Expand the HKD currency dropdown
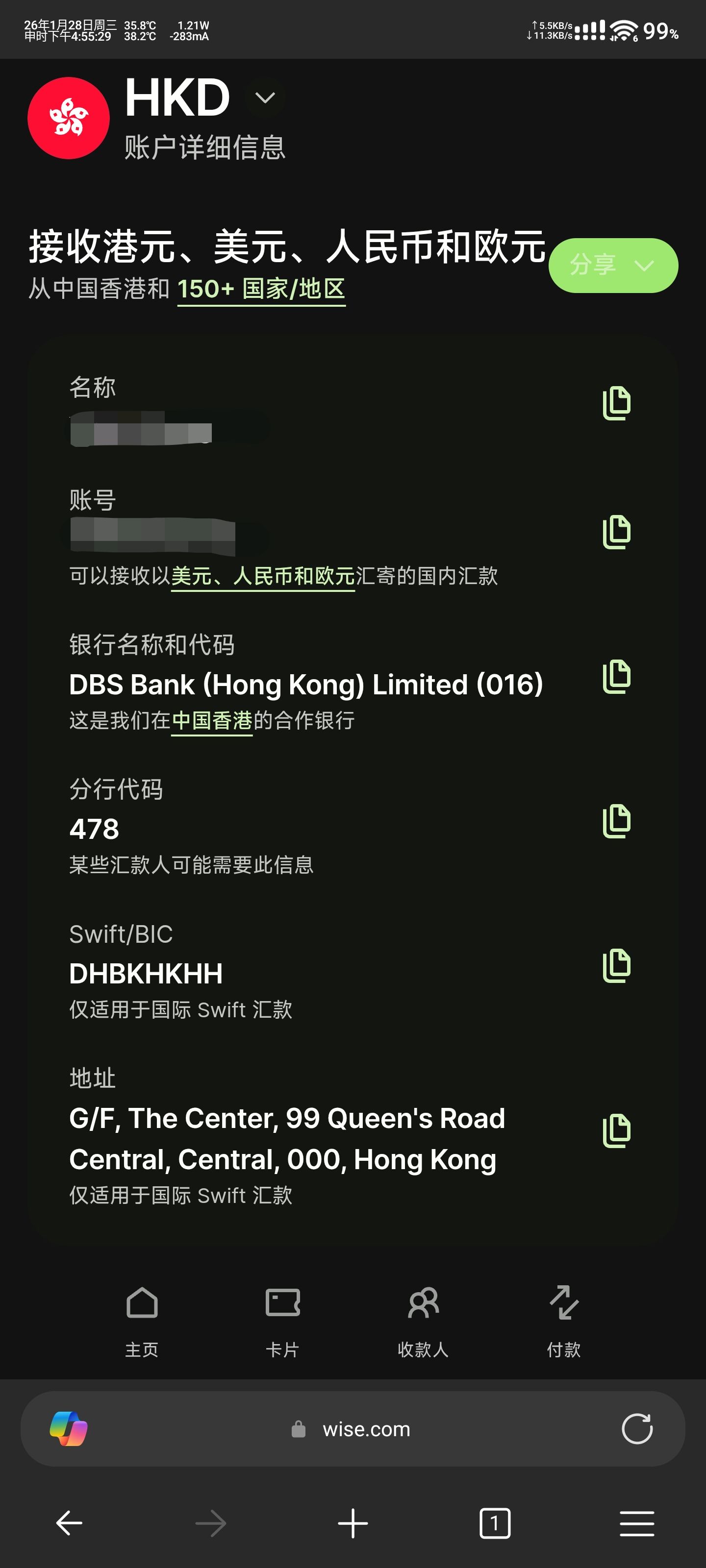 tap(265, 98)
